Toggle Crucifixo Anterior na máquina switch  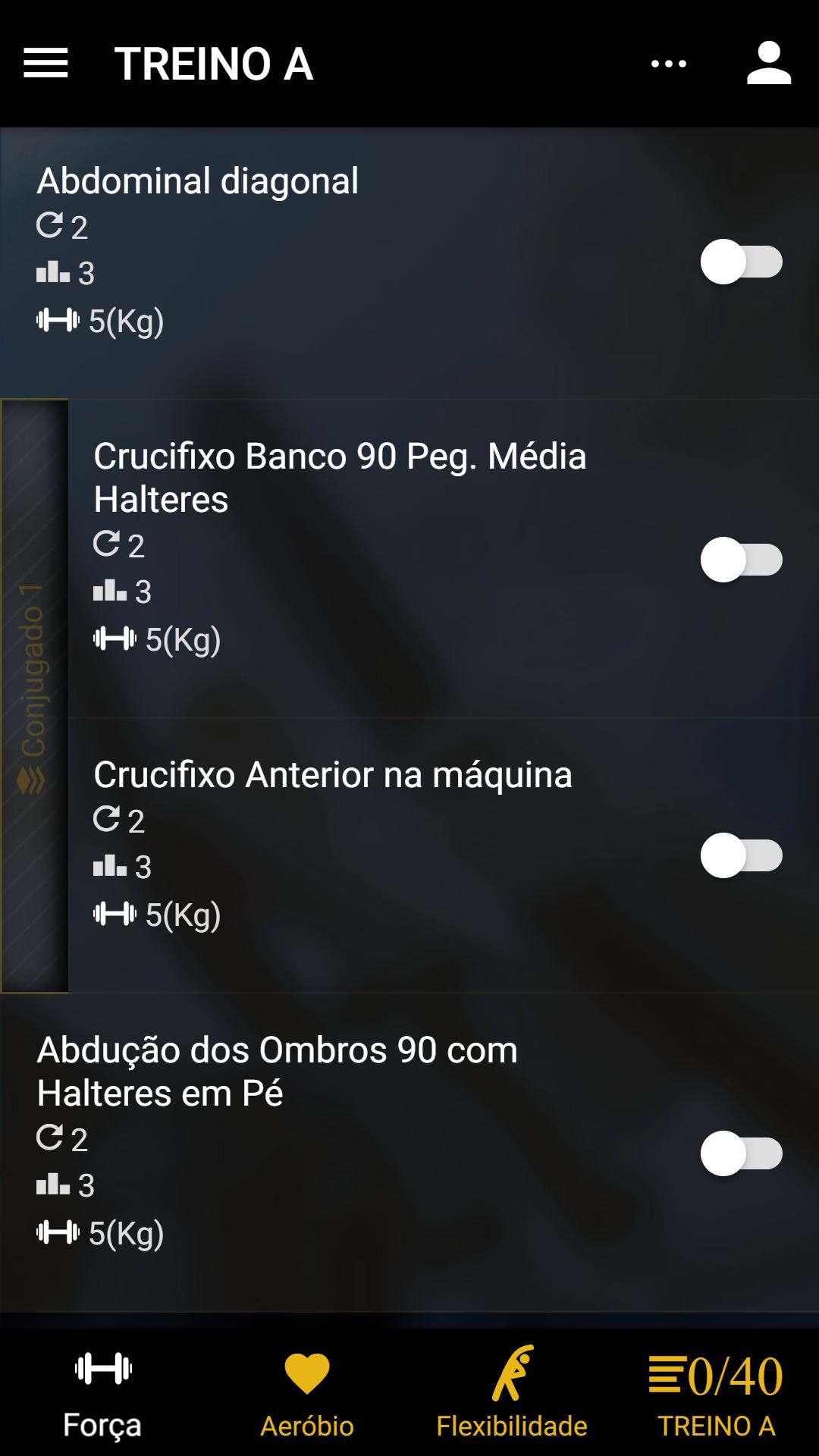pyautogui.click(x=742, y=855)
